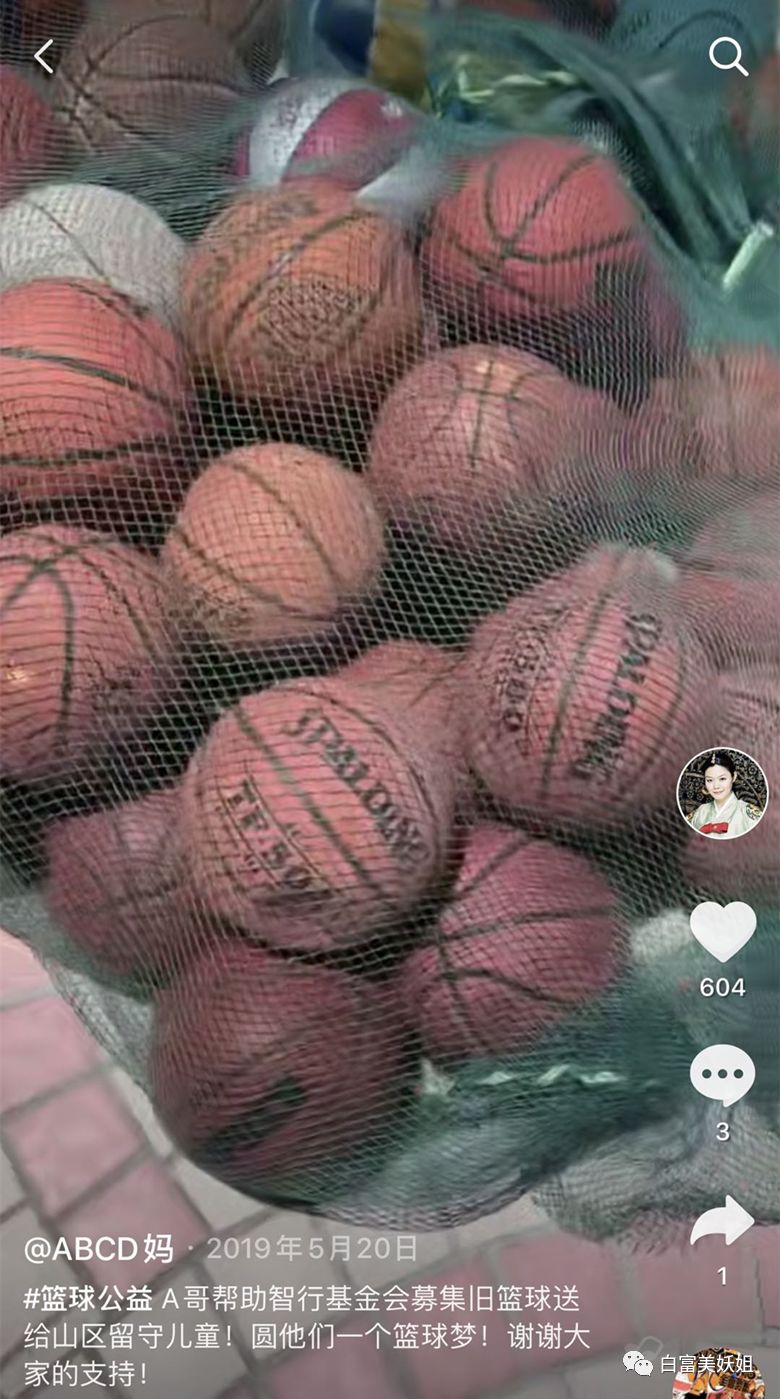The height and width of the screenshot is (1399, 780).
Task: Open search with the magnifier icon
Action: click(x=728, y=58)
